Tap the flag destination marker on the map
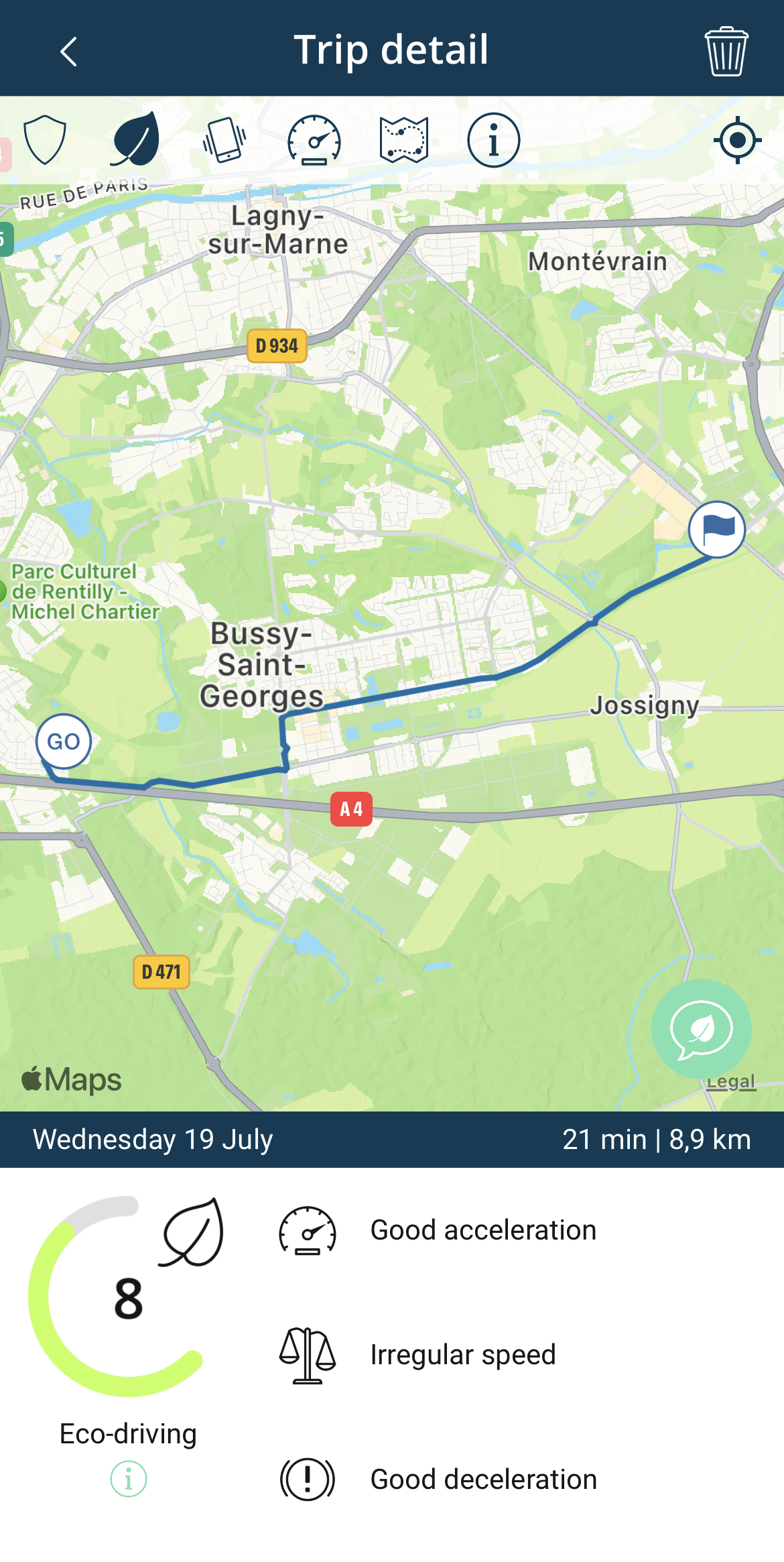Screen dimensions: 784x1562 716,529
